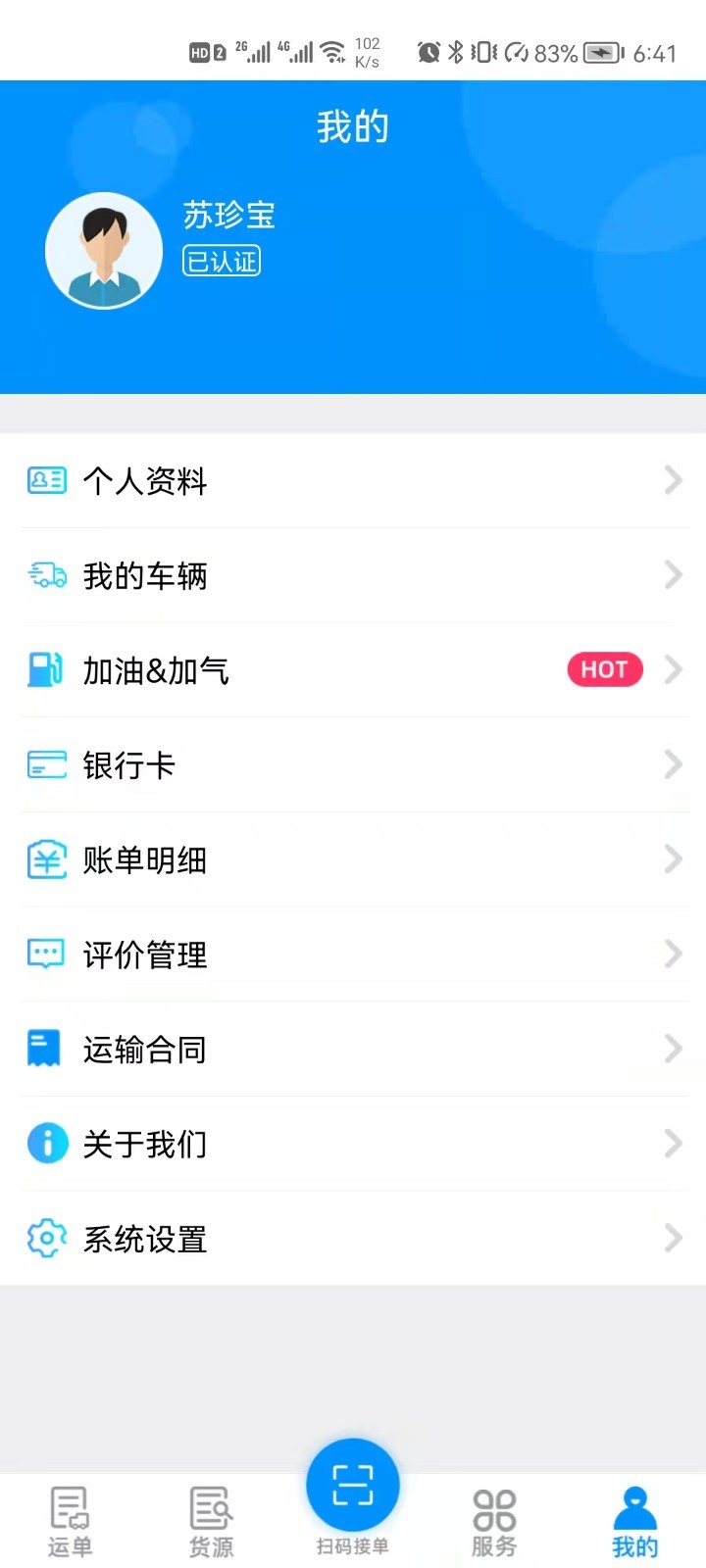Open the 服务 tab
The image size is (706, 1568).
pyautogui.click(x=492, y=1514)
